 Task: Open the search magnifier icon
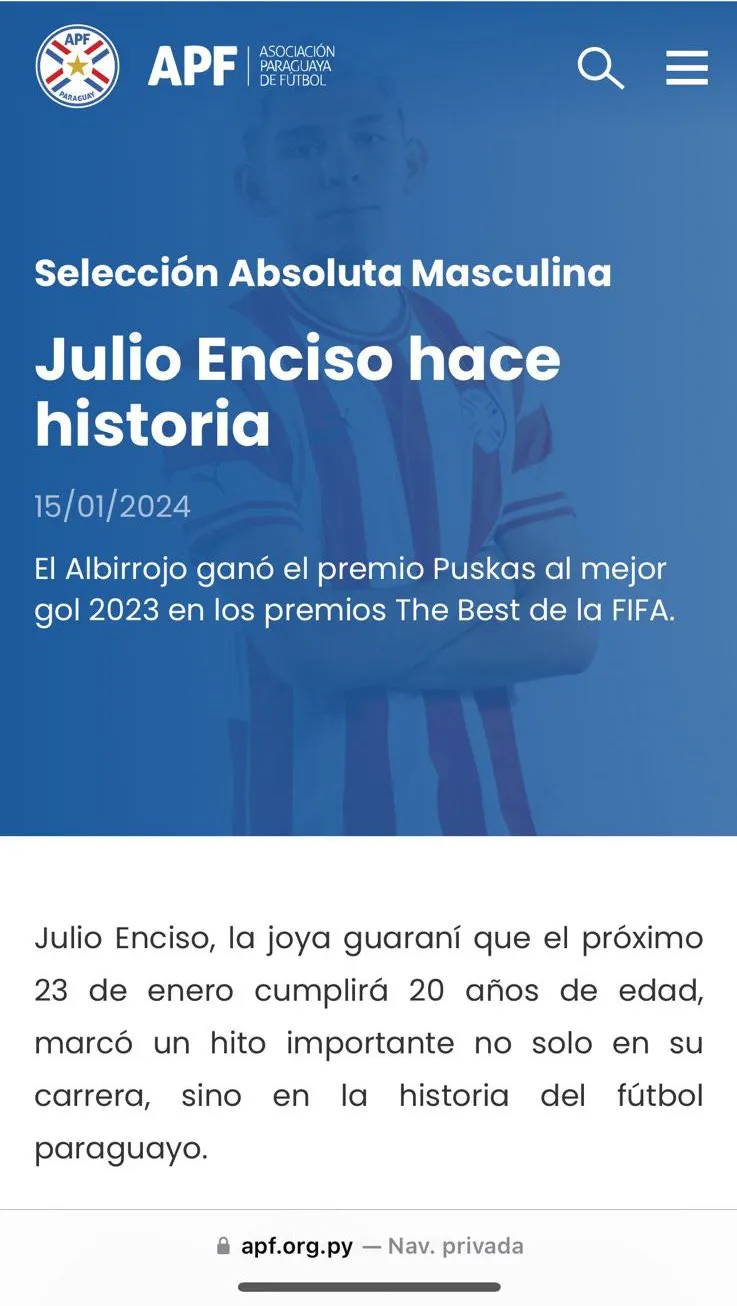click(600, 68)
